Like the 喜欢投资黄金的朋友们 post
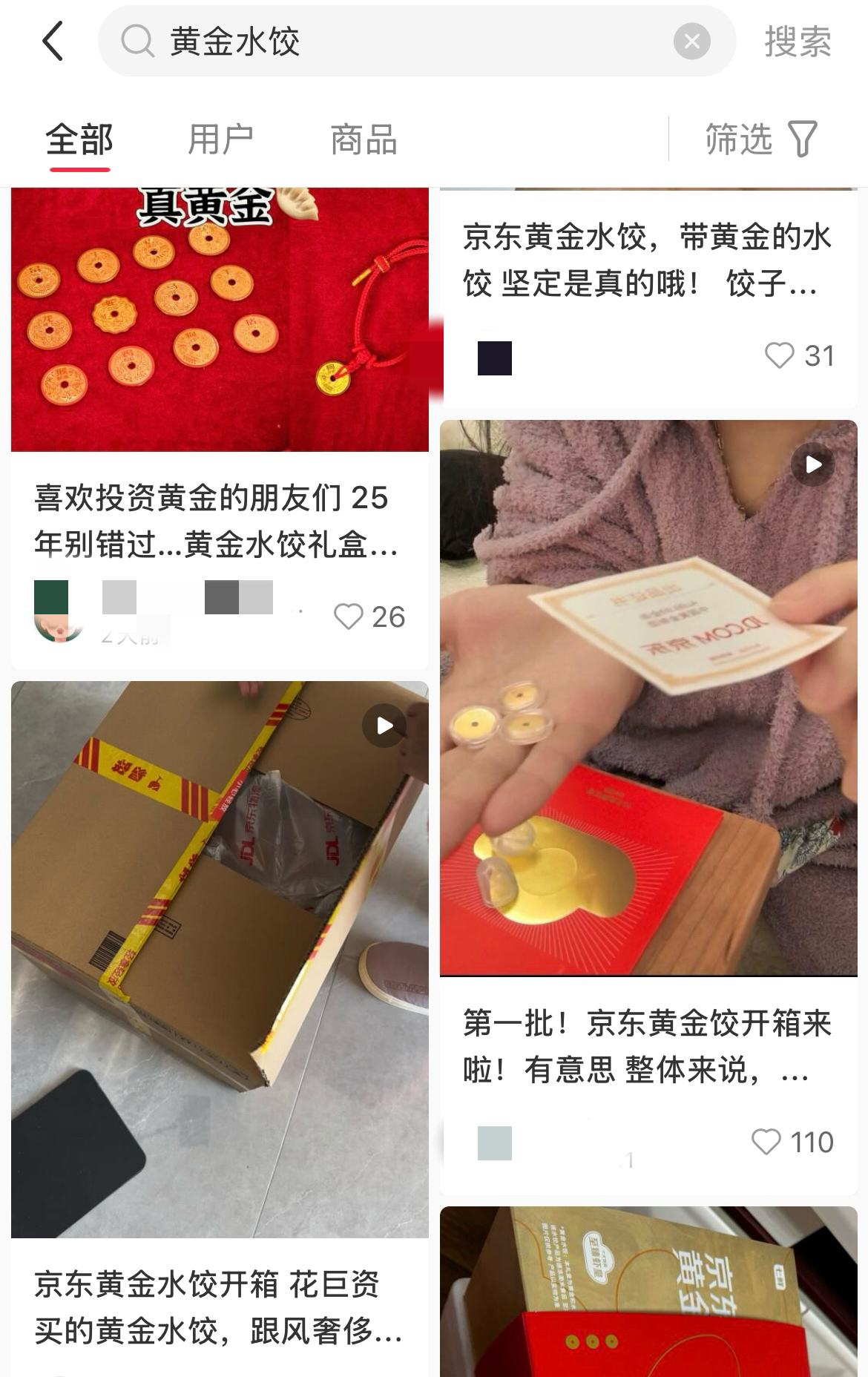 point(349,617)
